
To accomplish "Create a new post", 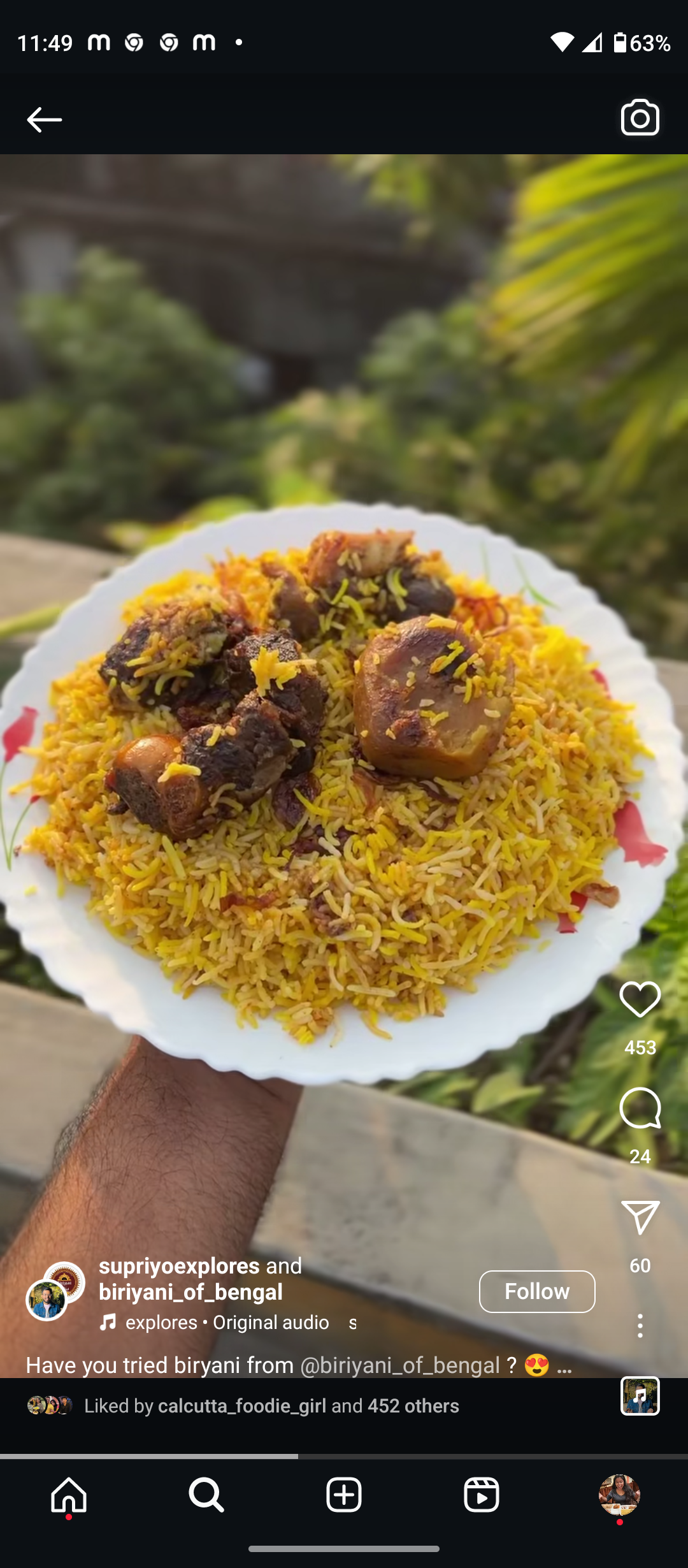I will coord(344,1494).
